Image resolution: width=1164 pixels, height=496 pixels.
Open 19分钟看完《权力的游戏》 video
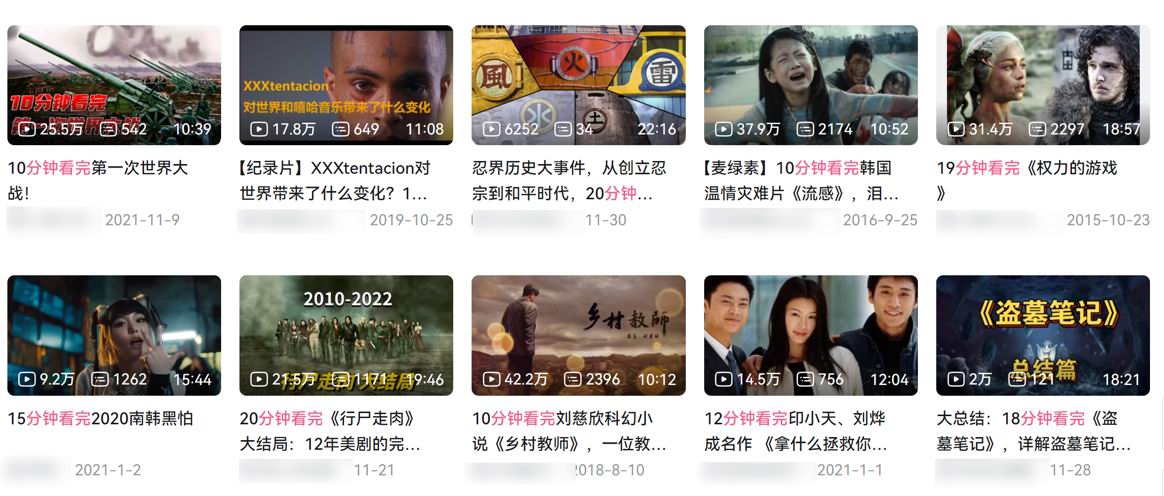pos(1042,85)
